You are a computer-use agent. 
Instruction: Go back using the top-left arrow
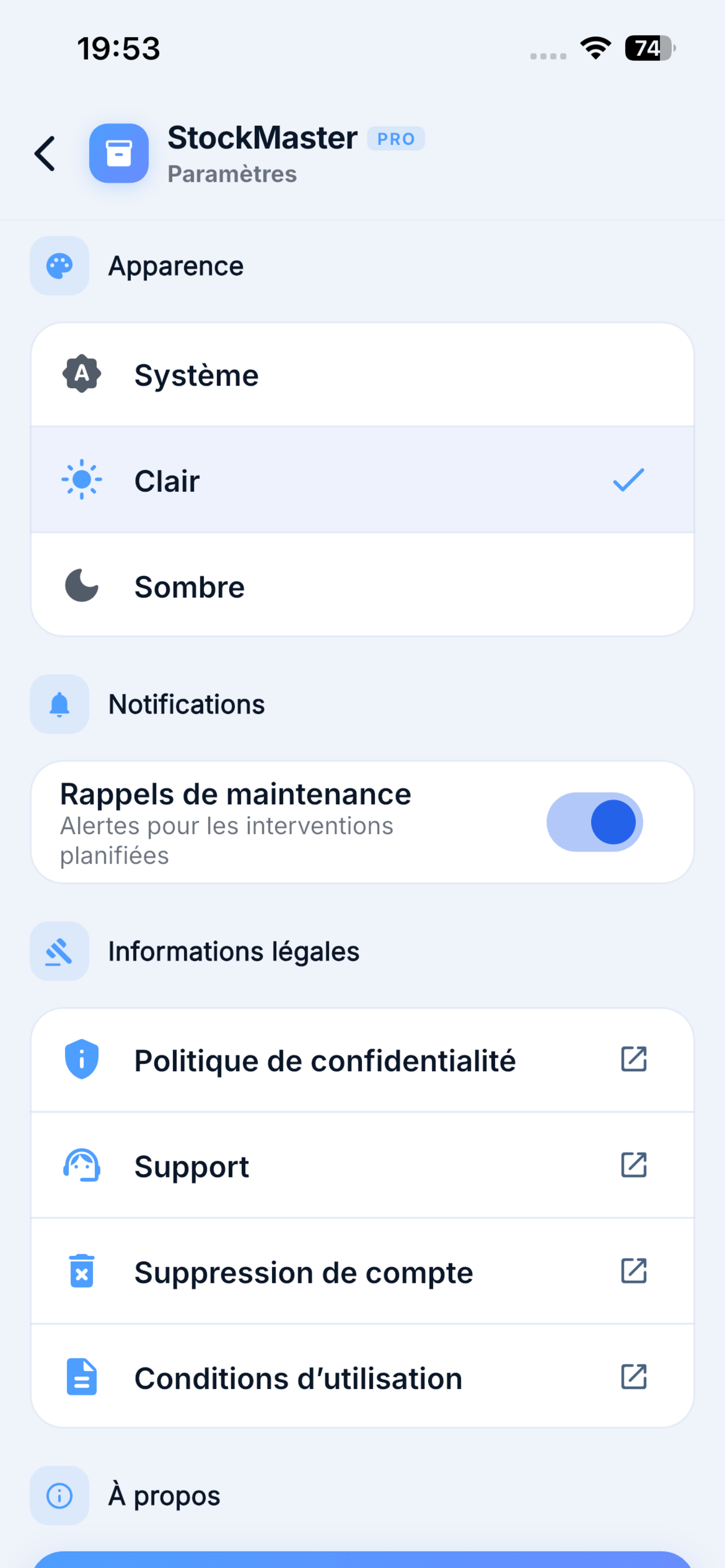click(x=45, y=154)
